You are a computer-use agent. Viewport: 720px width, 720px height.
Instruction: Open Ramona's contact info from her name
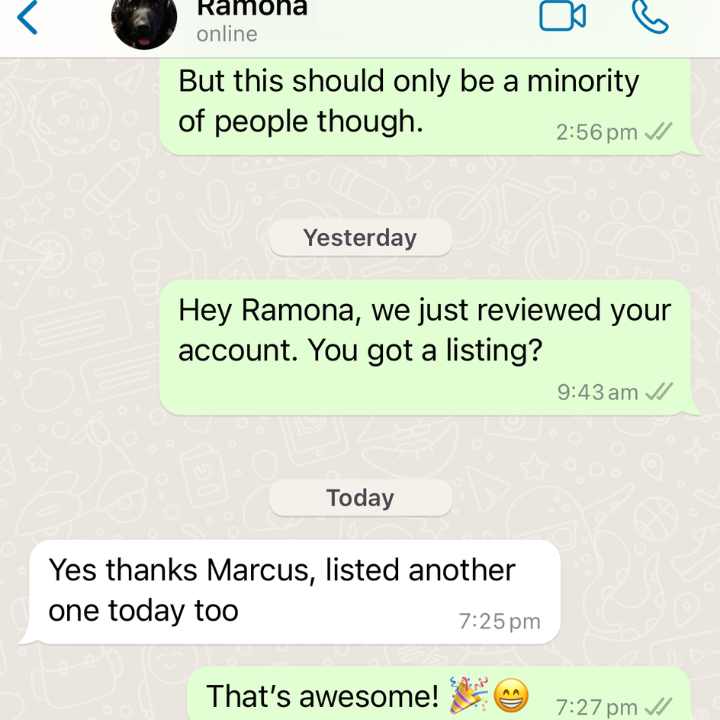click(x=252, y=10)
